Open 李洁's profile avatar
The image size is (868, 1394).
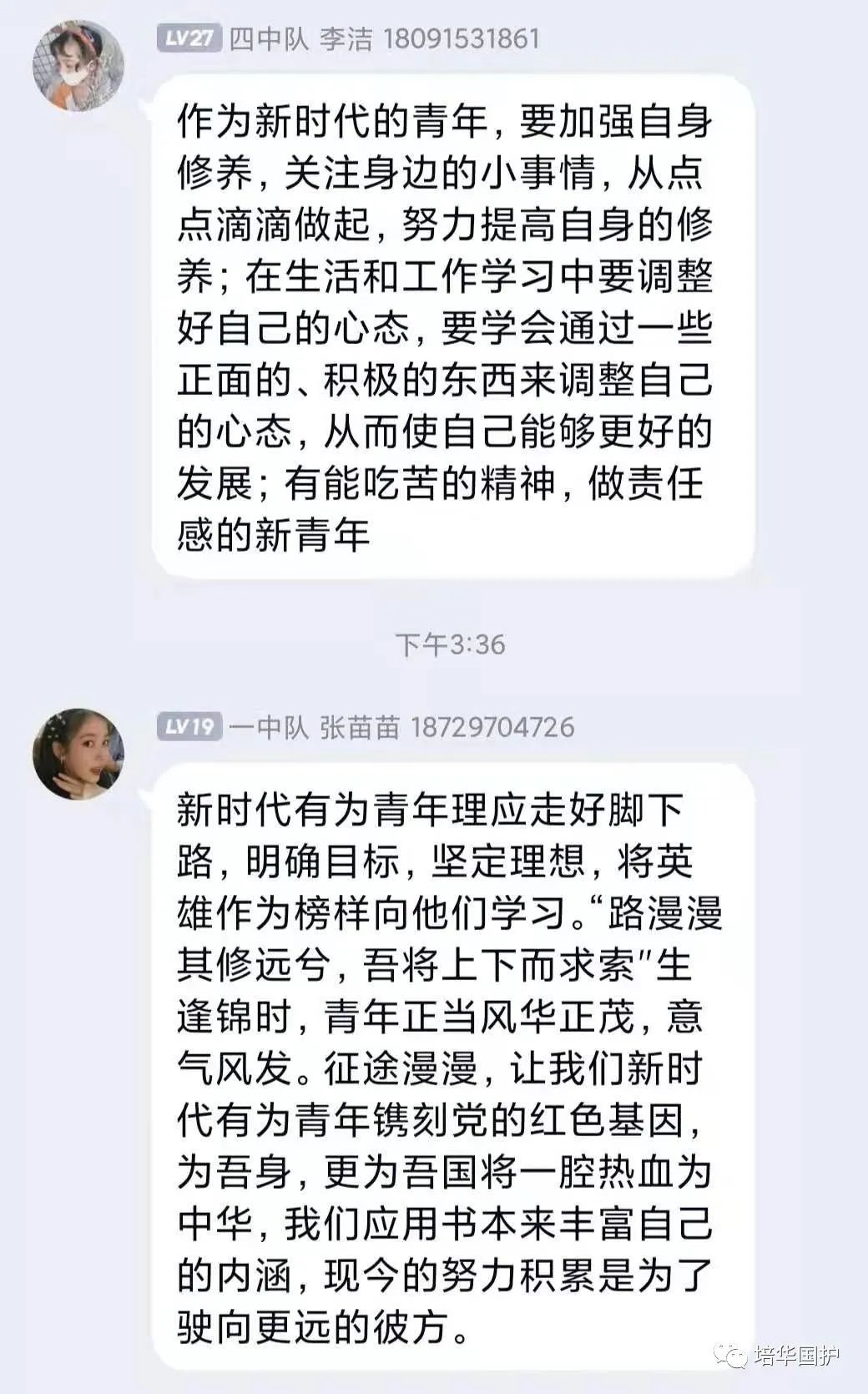78,65
